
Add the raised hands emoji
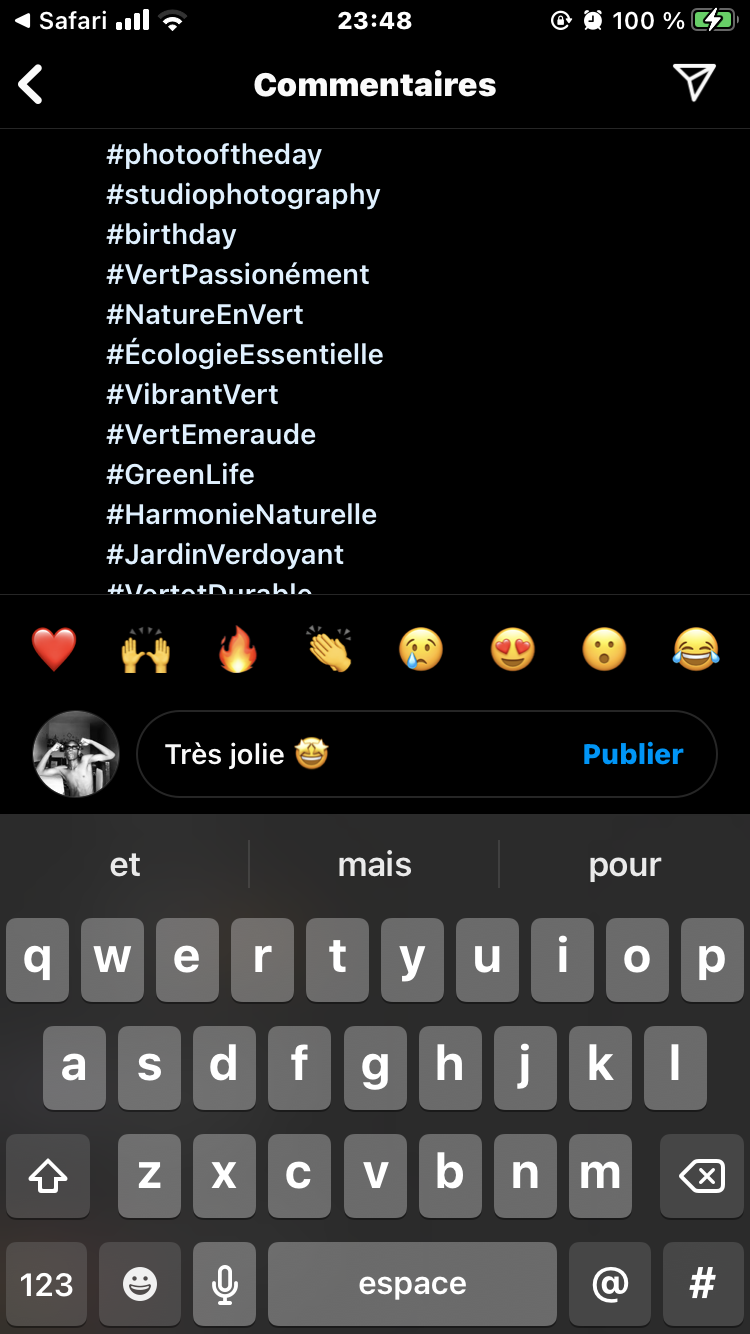[146, 652]
